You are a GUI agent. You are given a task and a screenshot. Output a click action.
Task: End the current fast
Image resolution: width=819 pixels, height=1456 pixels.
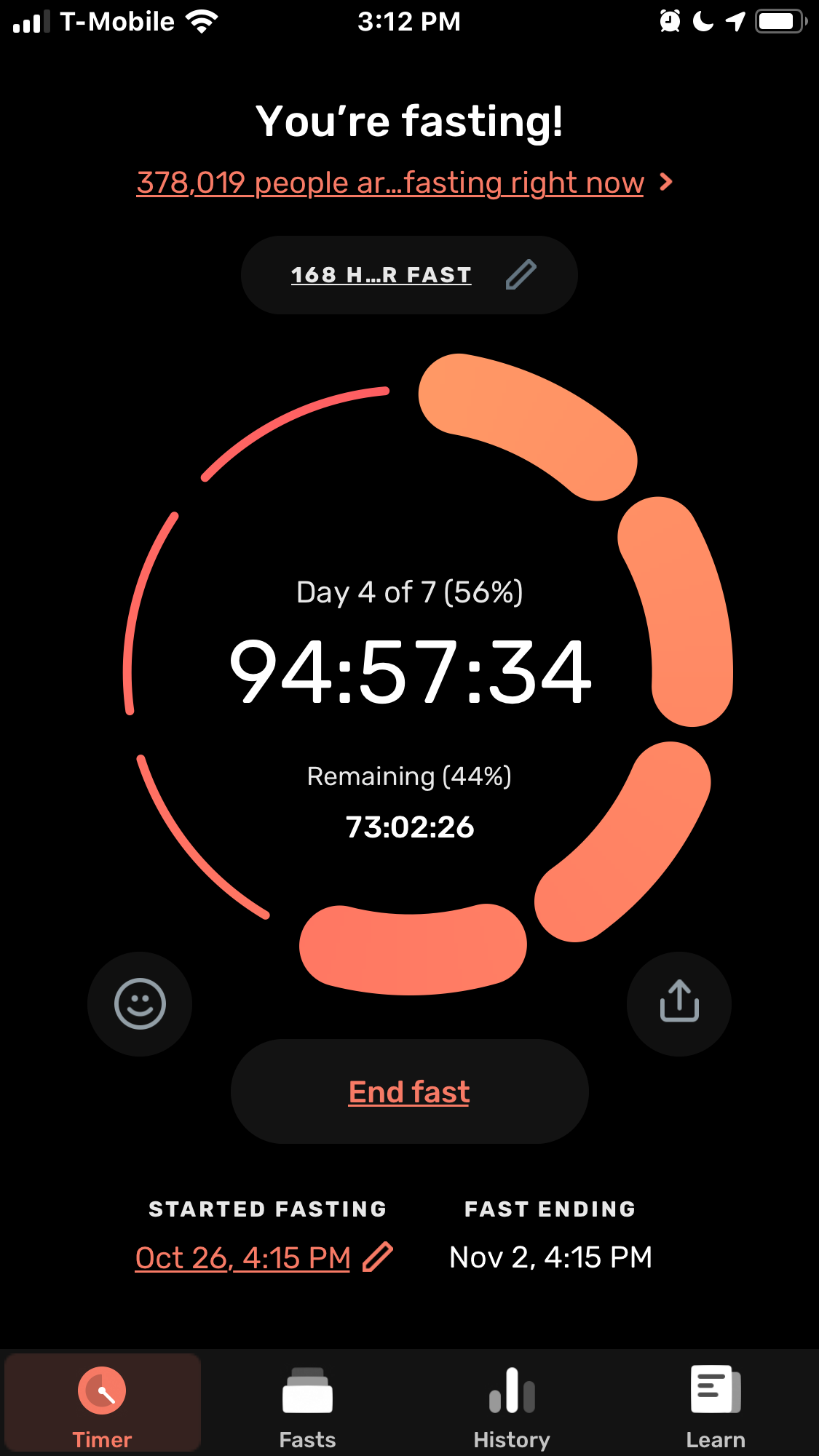(x=409, y=1091)
